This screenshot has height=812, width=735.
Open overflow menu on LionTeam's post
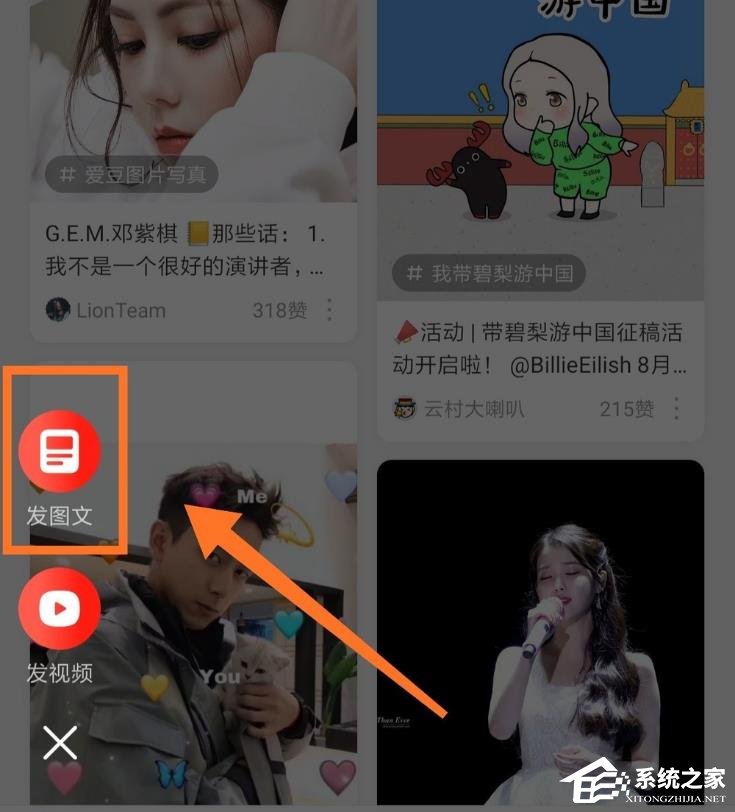tap(329, 309)
